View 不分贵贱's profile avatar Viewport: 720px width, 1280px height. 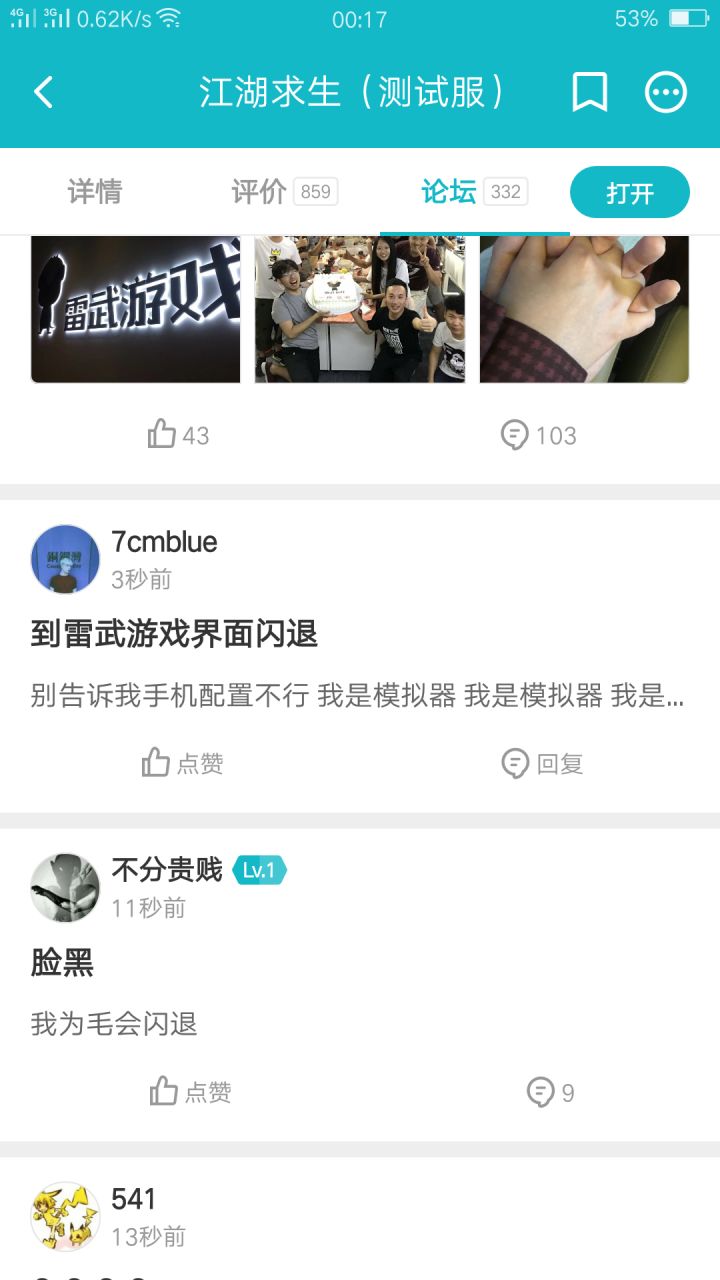pyautogui.click(x=65, y=887)
